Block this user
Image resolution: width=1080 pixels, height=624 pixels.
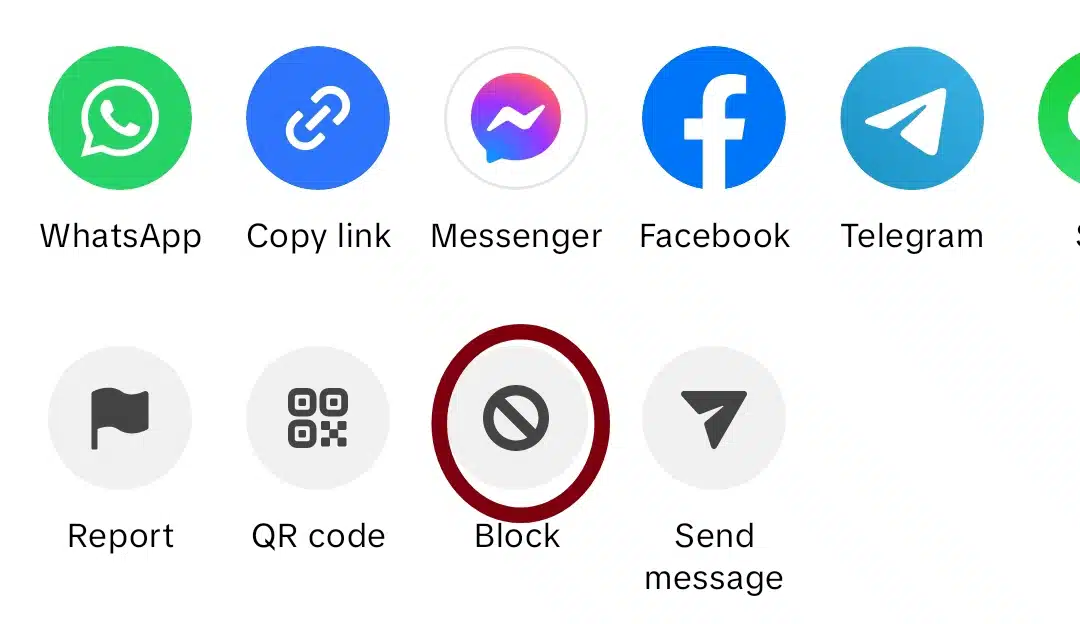[x=517, y=418]
